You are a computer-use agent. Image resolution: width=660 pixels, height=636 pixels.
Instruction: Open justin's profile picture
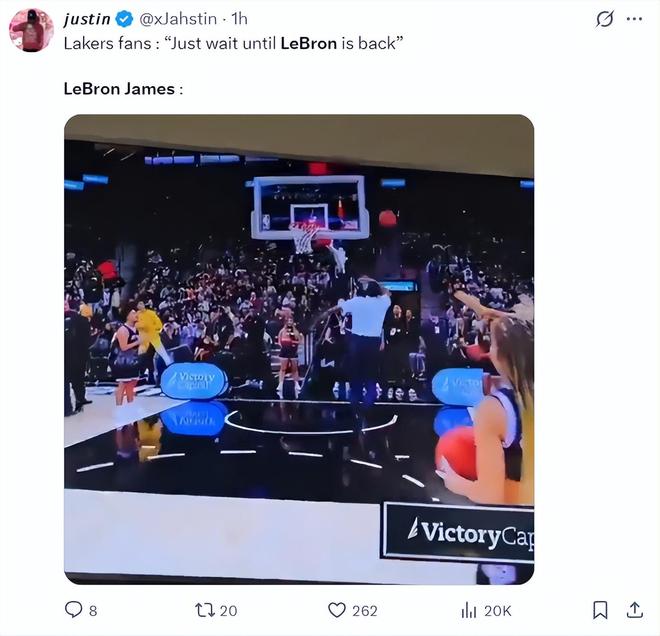click(31, 30)
